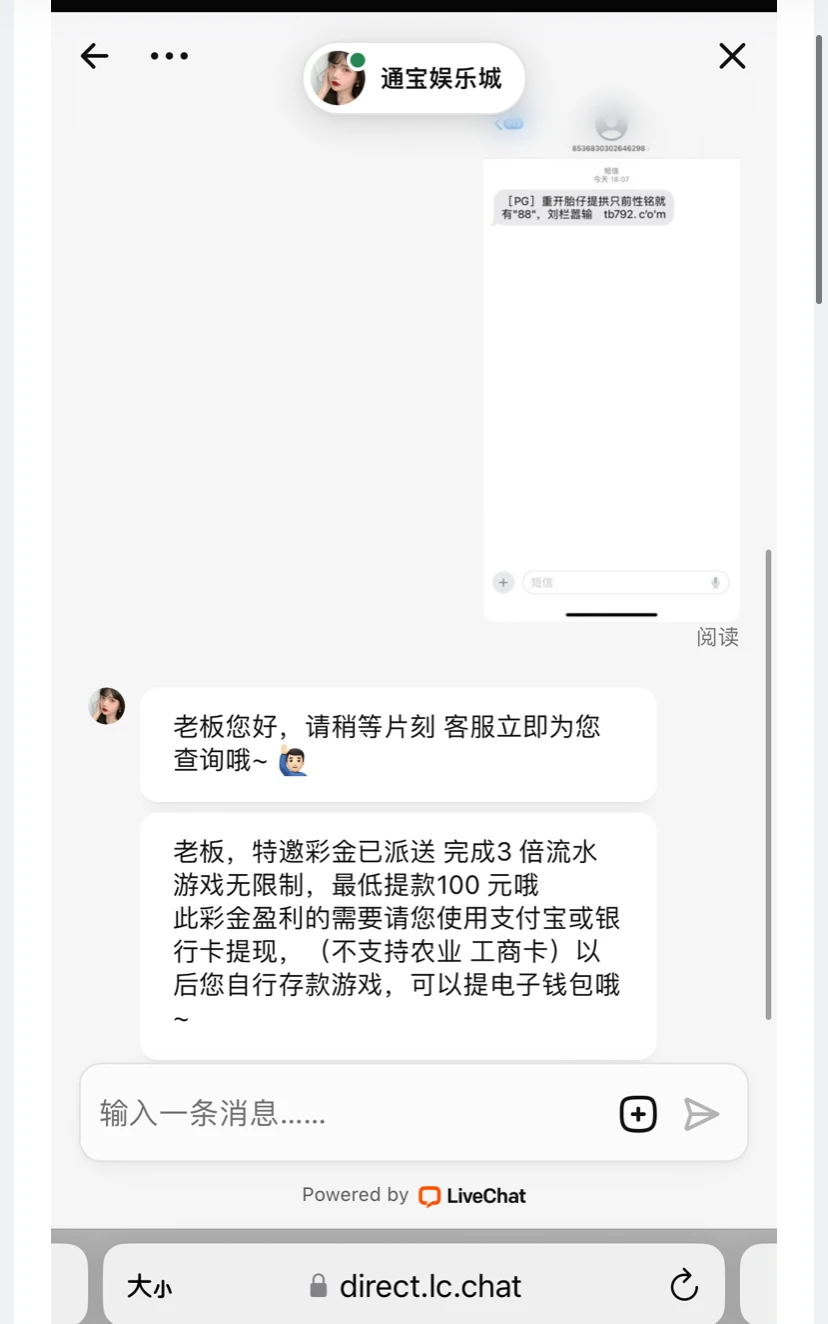Image resolution: width=828 pixels, height=1324 pixels.
Task: Click the LiveChat logo icon
Action: pyautogui.click(x=430, y=1195)
